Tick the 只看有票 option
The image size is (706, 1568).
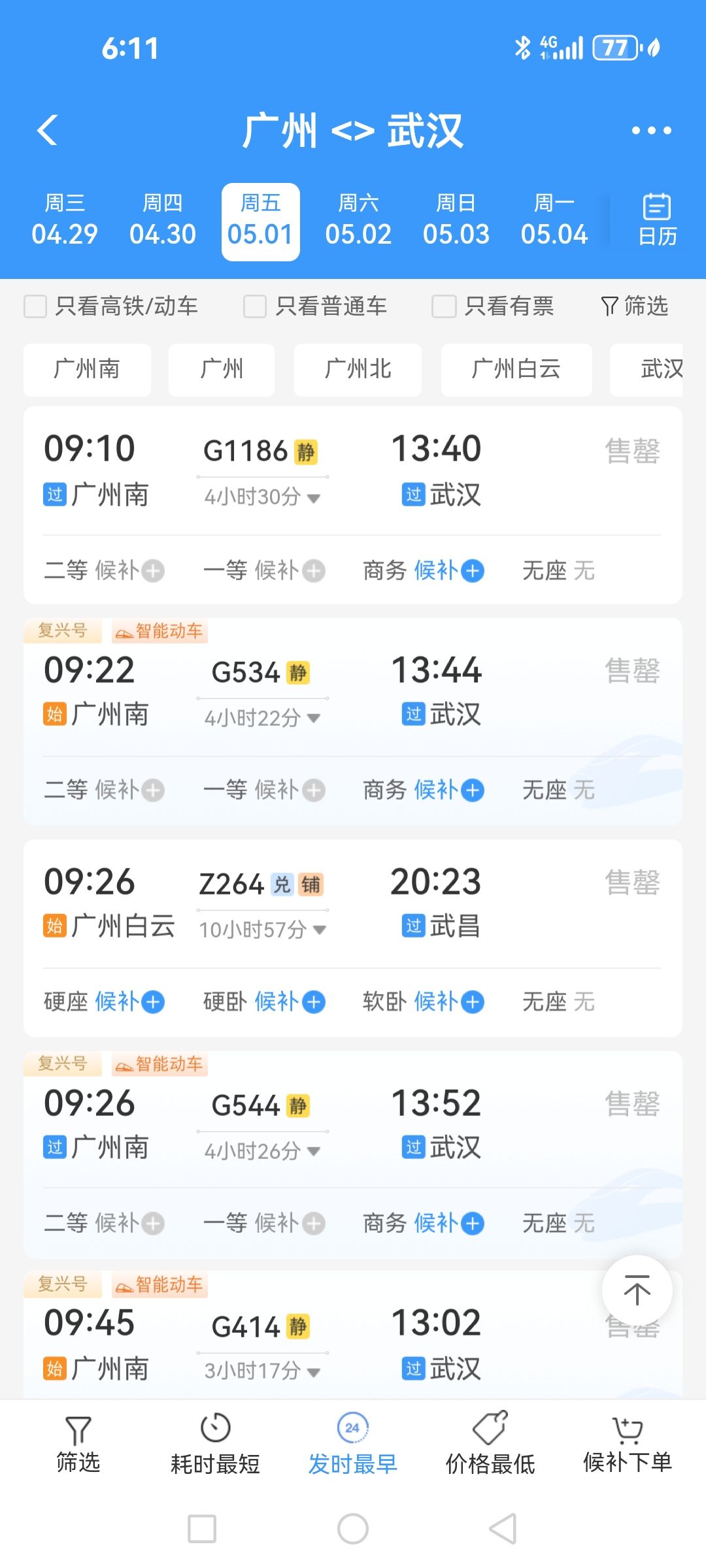[x=444, y=306]
